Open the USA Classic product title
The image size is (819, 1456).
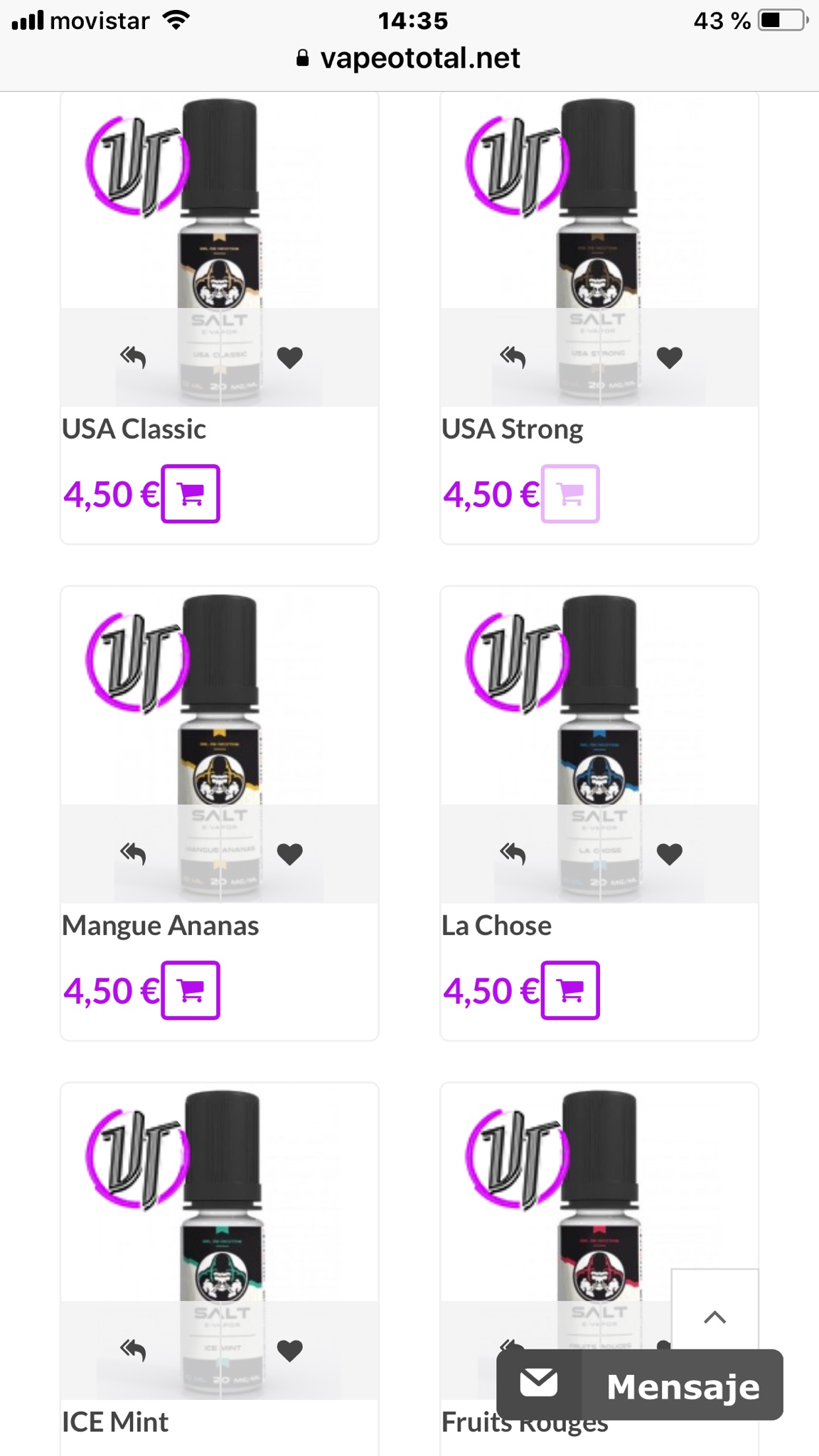coord(134,429)
